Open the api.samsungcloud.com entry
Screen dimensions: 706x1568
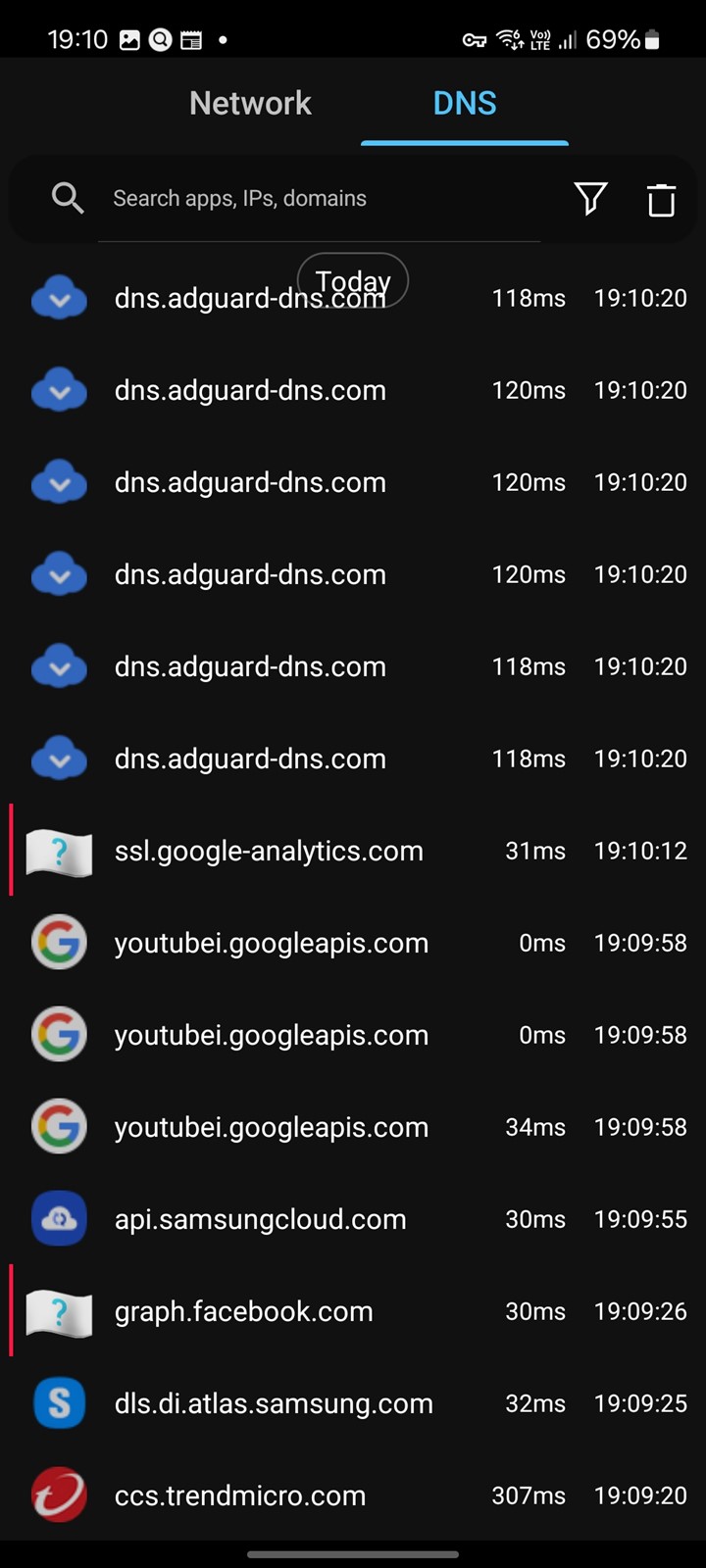353,1219
